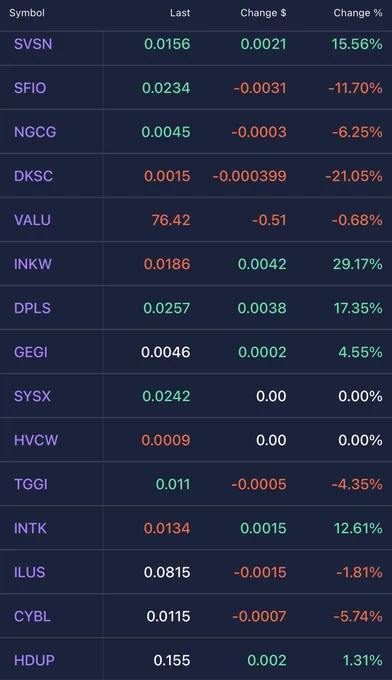The image size is (392, 680).
Task: Sort by the Change % header
Action: [358, 13]
